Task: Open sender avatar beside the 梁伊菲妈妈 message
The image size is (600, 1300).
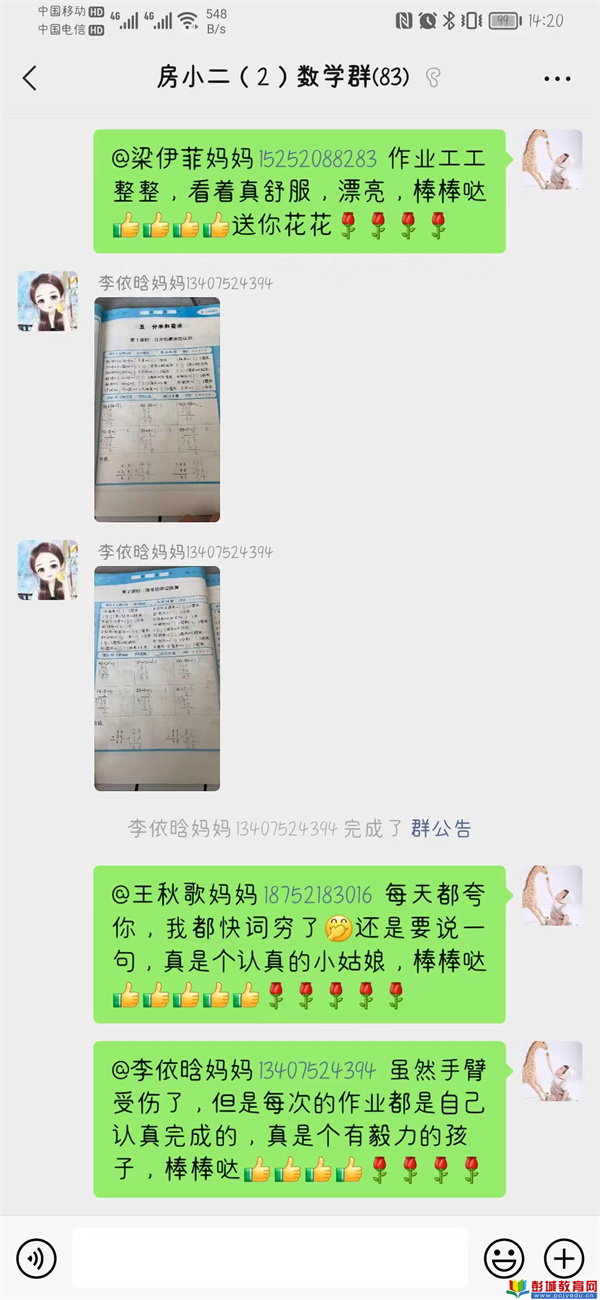Action: tap(552, 160)
